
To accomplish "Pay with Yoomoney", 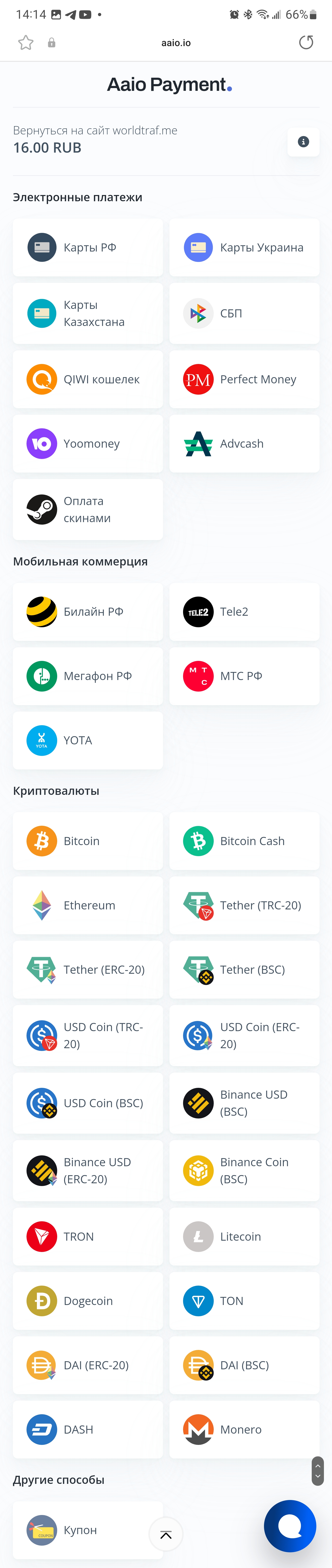I will pos(88,444).
